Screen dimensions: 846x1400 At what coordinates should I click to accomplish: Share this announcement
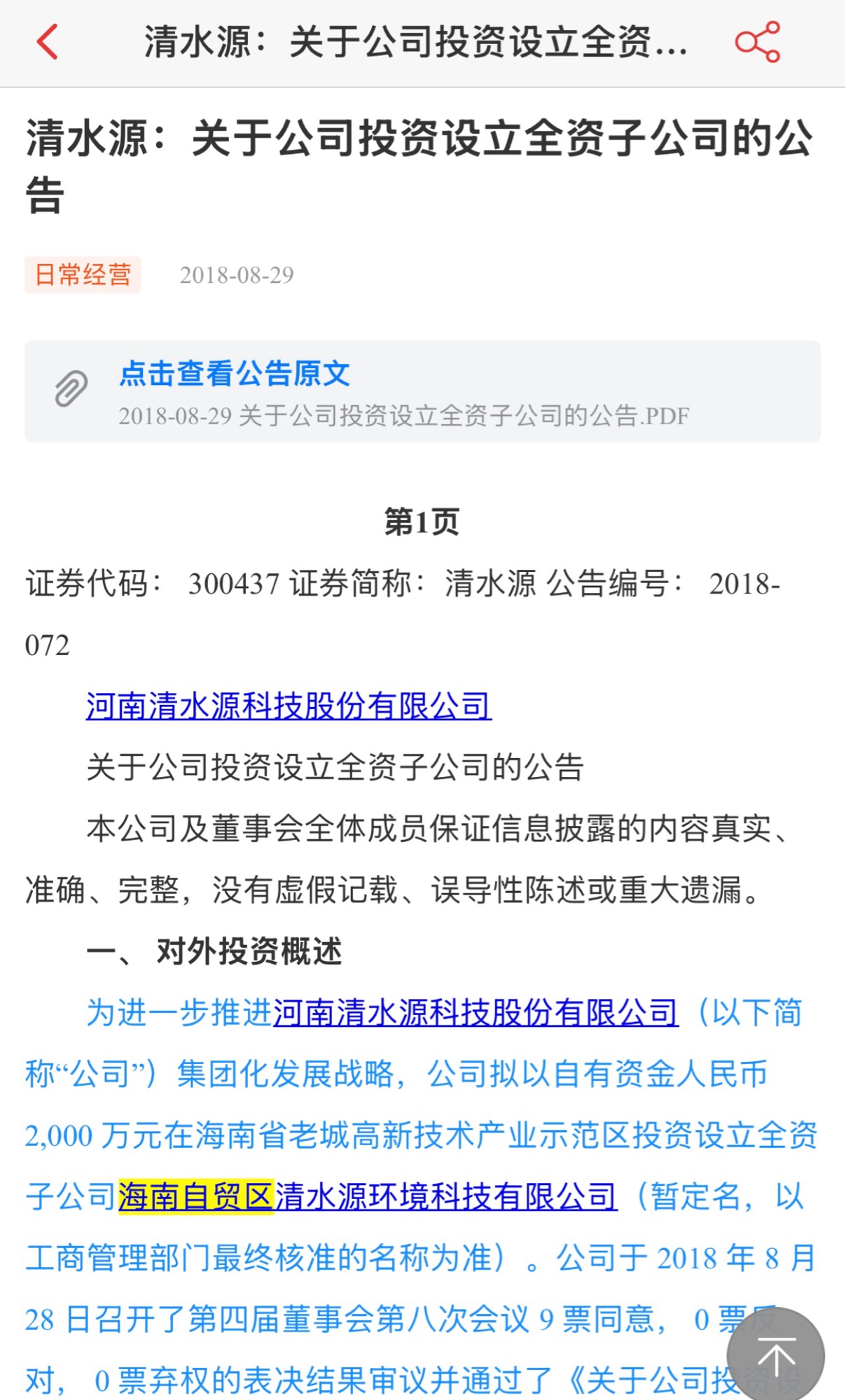(x=757, y=42)
